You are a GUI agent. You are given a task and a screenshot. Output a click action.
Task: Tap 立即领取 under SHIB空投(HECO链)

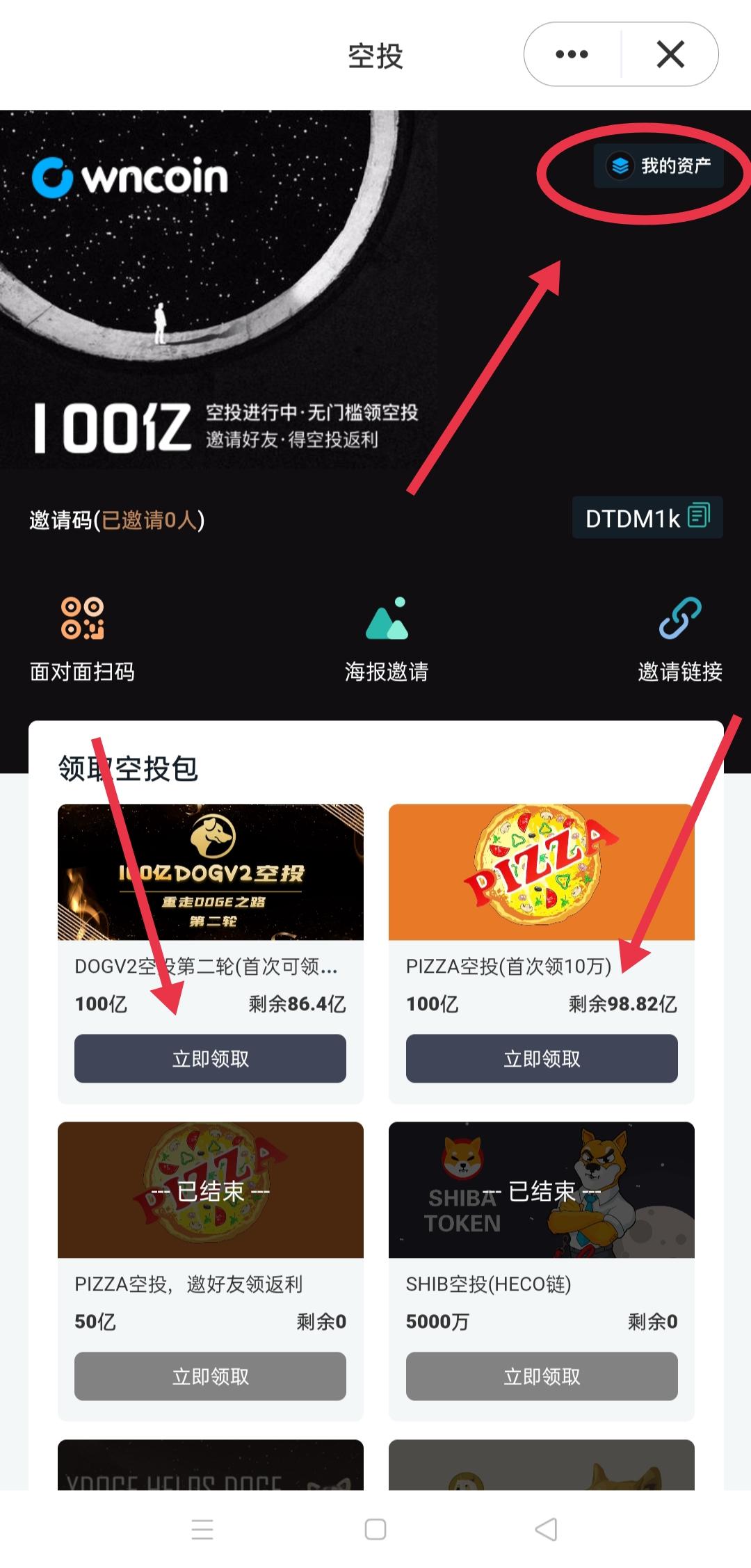(x=541, y=1376)
